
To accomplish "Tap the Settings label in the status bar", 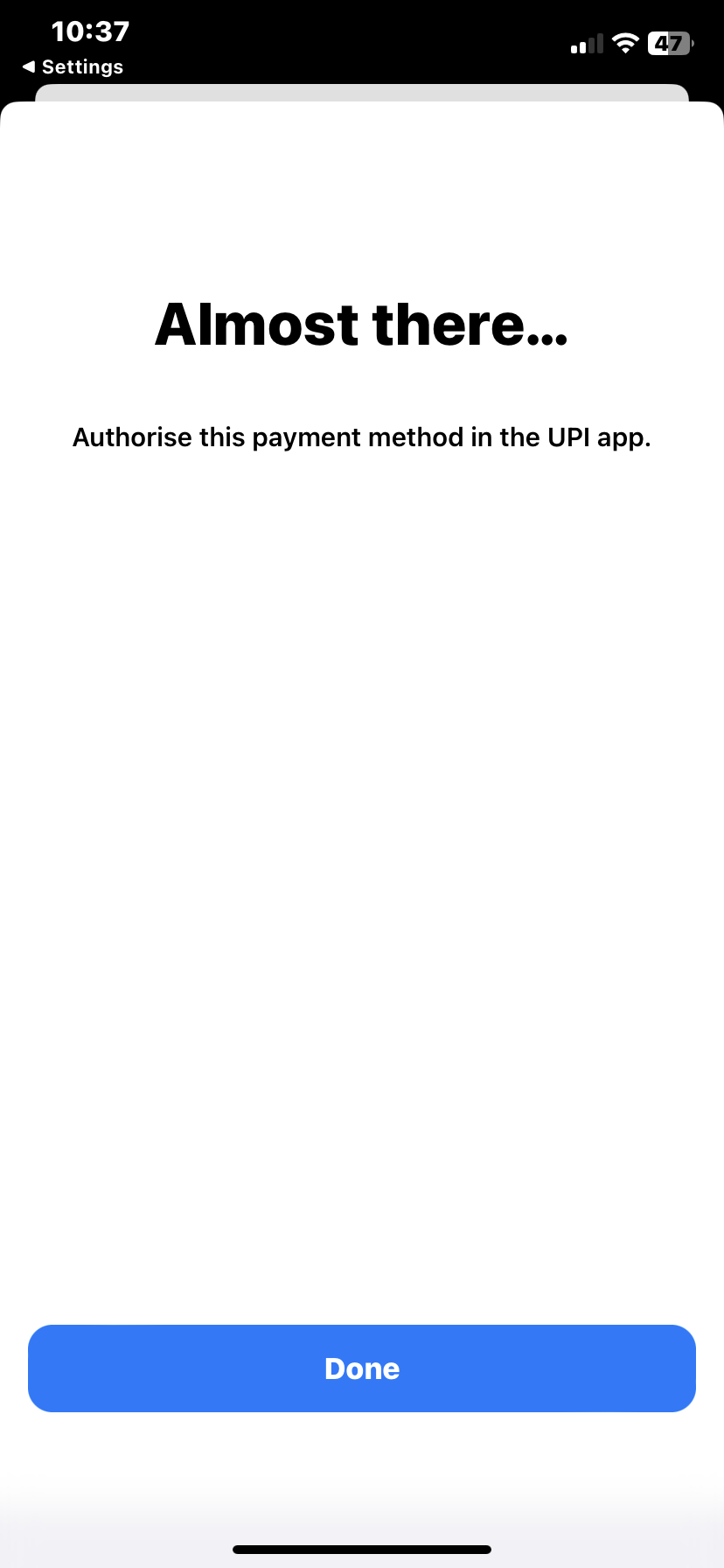I will pos(83,66).
